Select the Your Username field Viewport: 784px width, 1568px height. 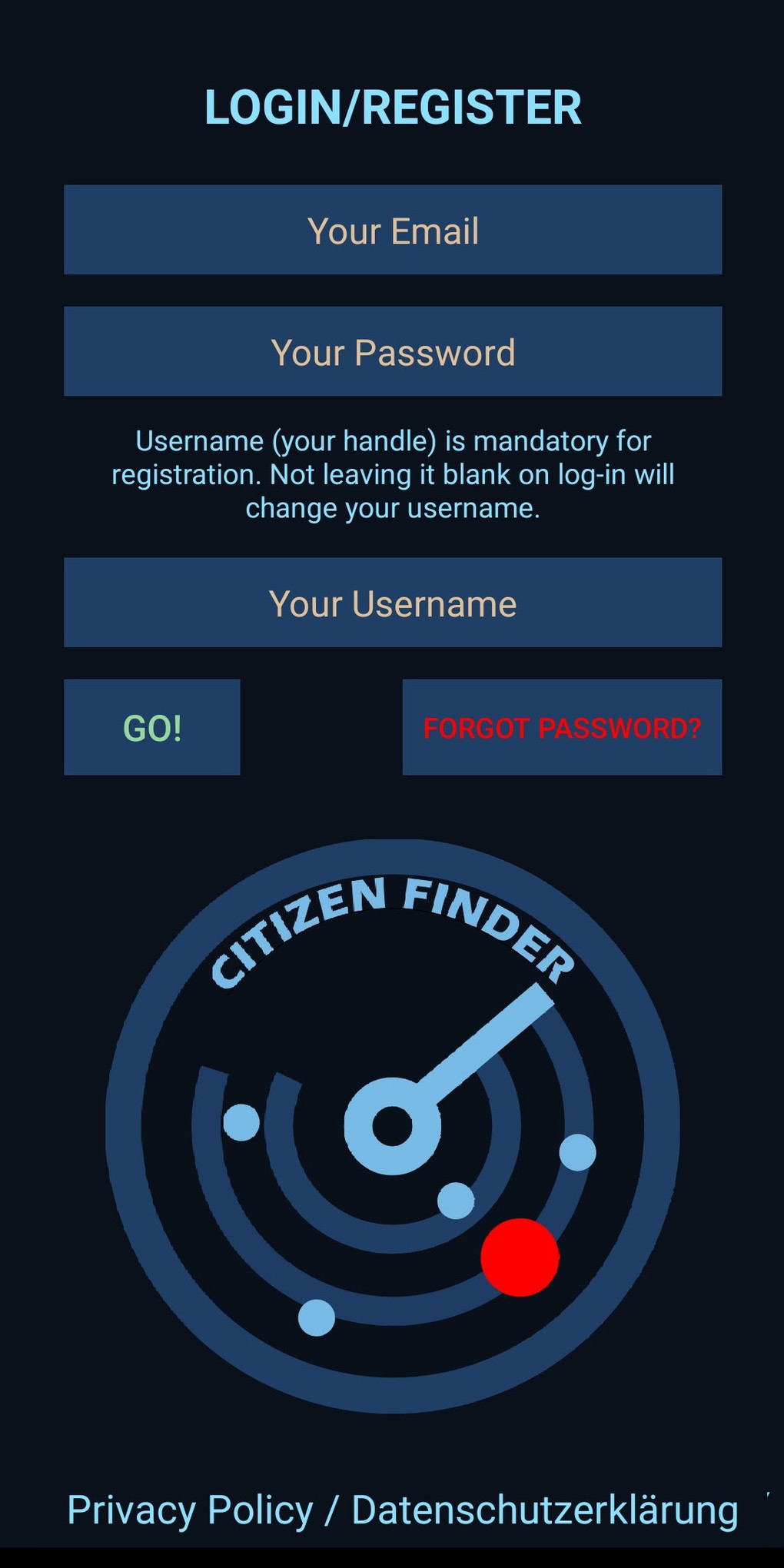click(392, 603)
